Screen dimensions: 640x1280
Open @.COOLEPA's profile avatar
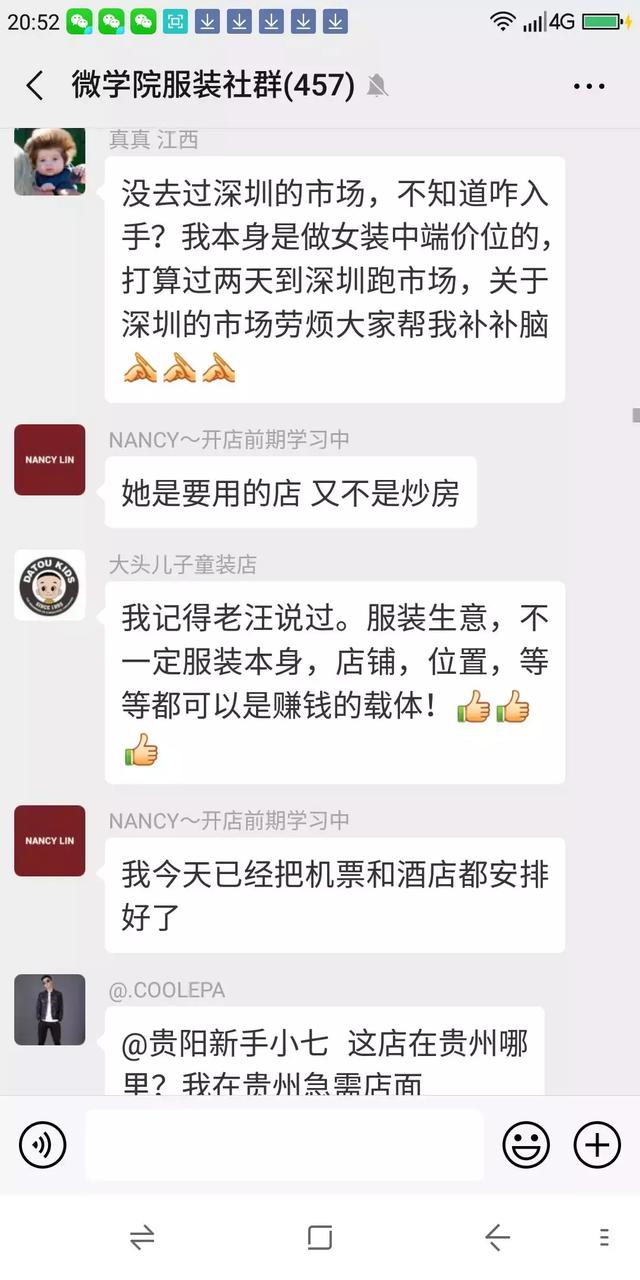point(49,1010)
